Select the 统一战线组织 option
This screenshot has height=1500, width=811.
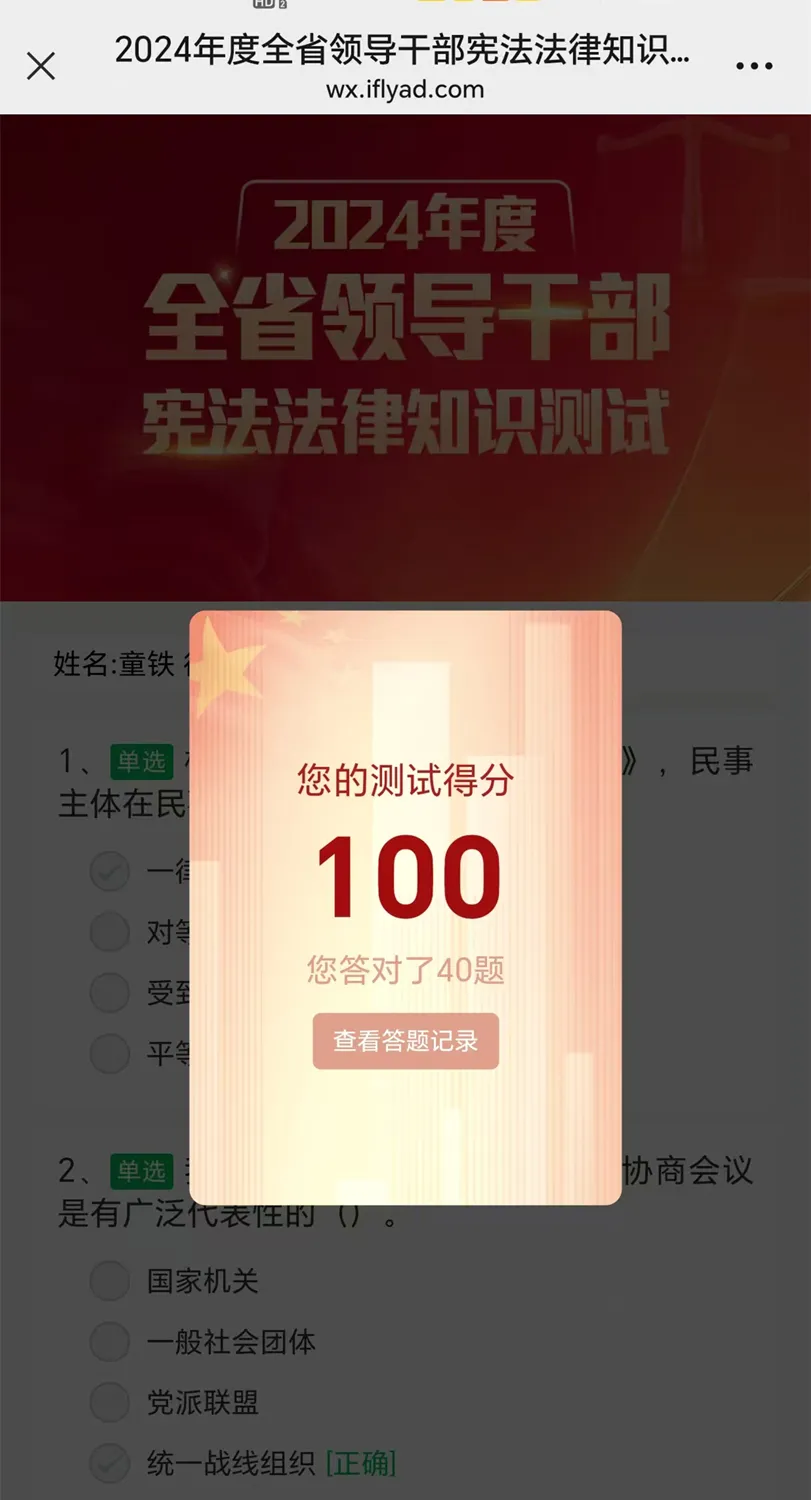click(x=110, y=1464)
